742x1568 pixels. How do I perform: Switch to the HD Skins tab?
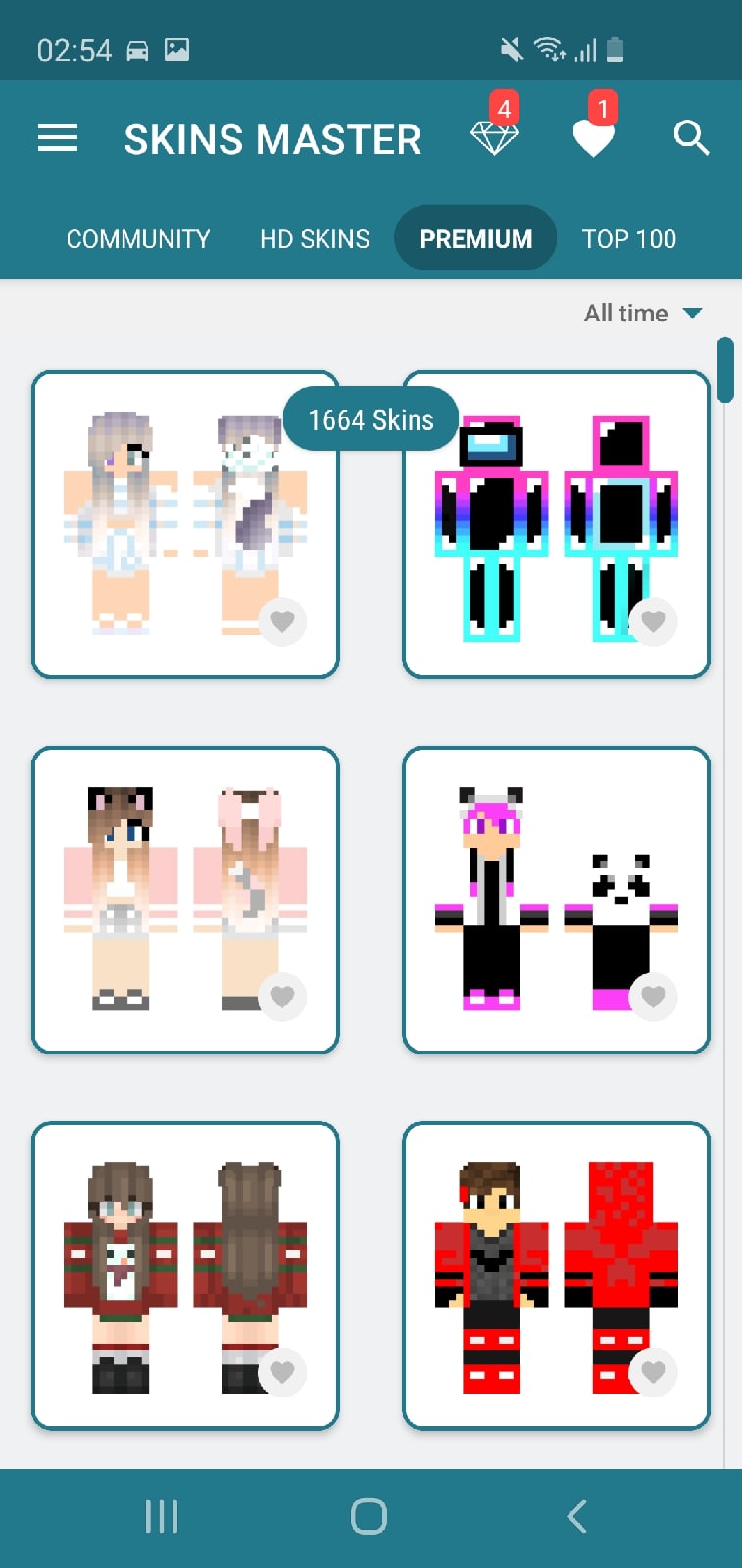(315, 239)
